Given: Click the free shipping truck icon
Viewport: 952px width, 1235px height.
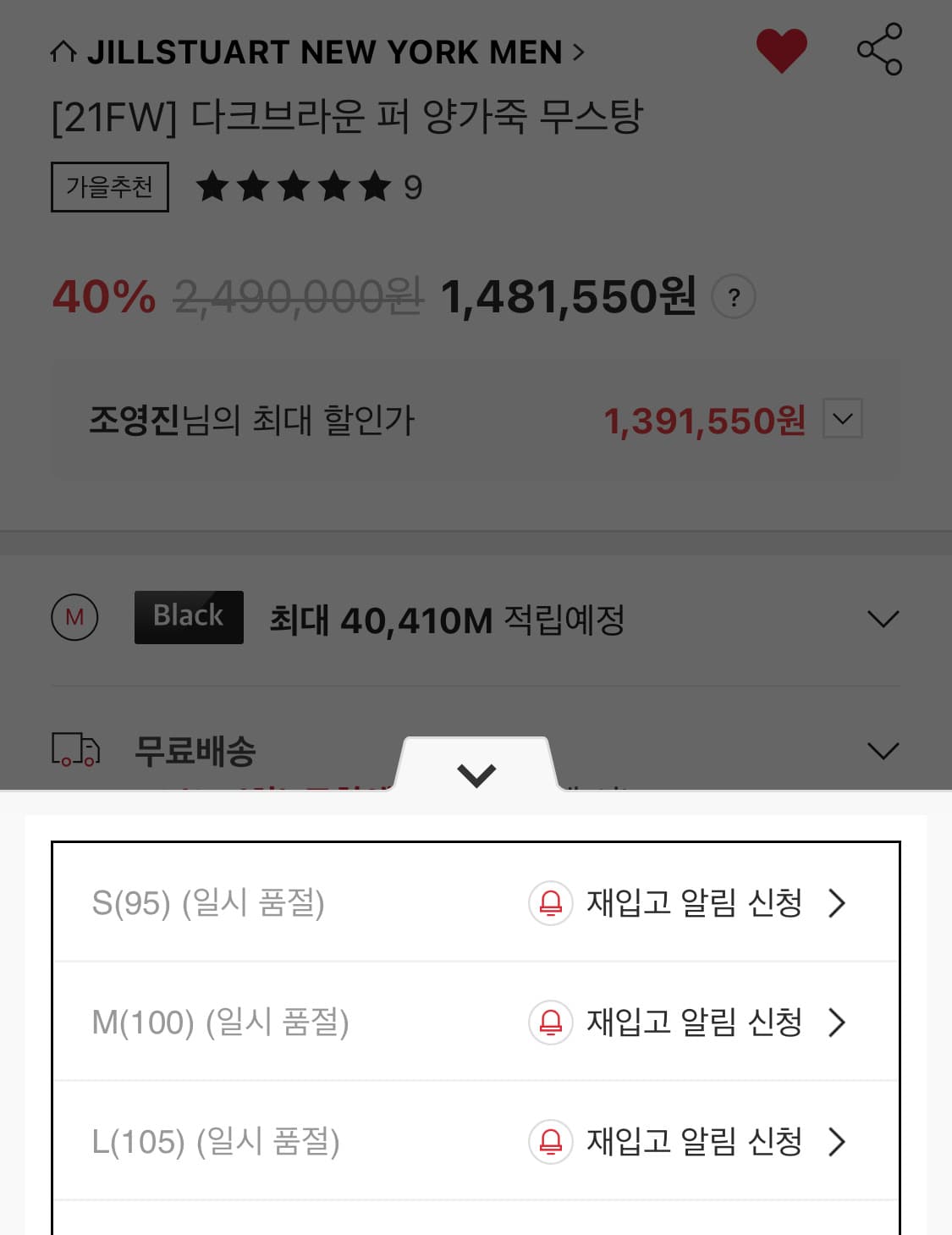Looking at the screenshot, I should coord(74,750).
